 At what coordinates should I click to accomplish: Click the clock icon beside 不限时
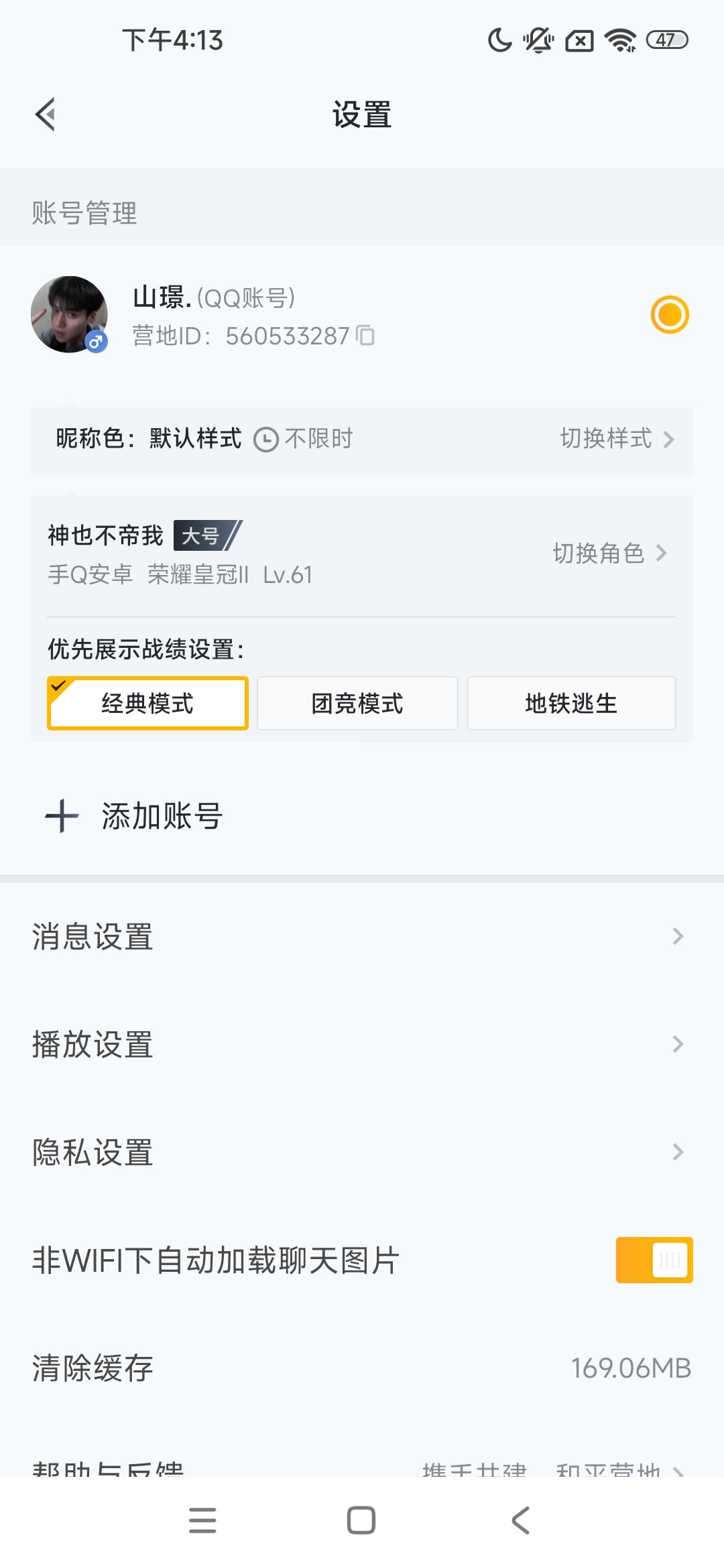click(265, 439)
